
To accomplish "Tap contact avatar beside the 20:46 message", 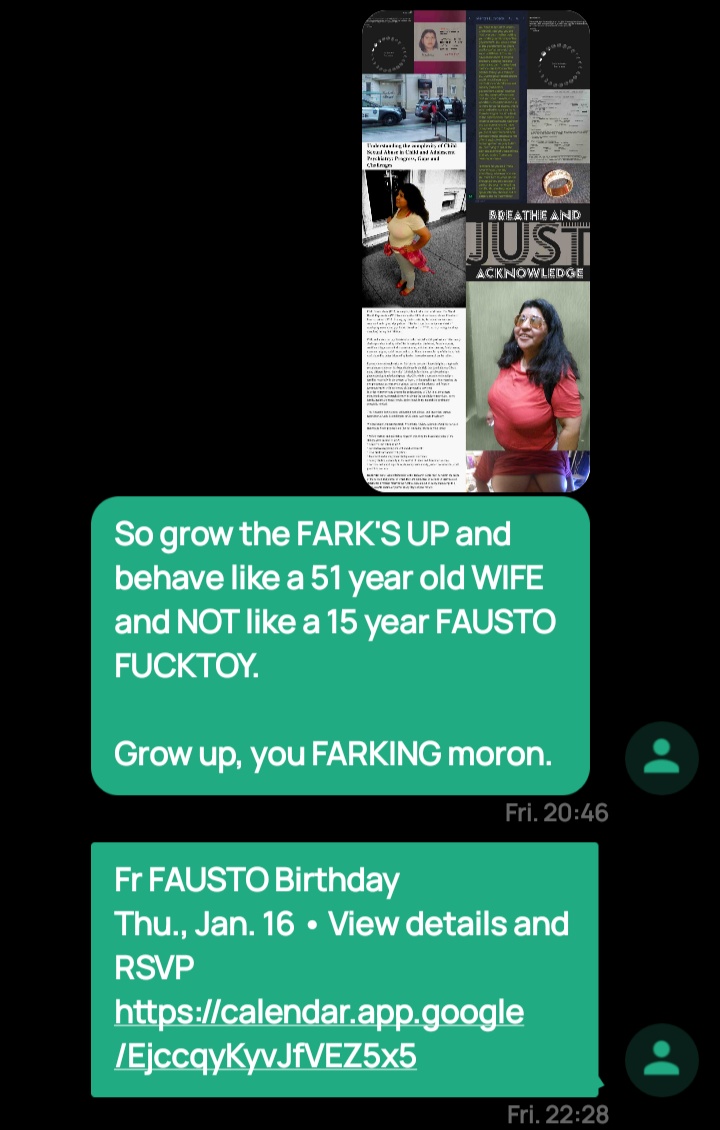I will tap(661, 758).
